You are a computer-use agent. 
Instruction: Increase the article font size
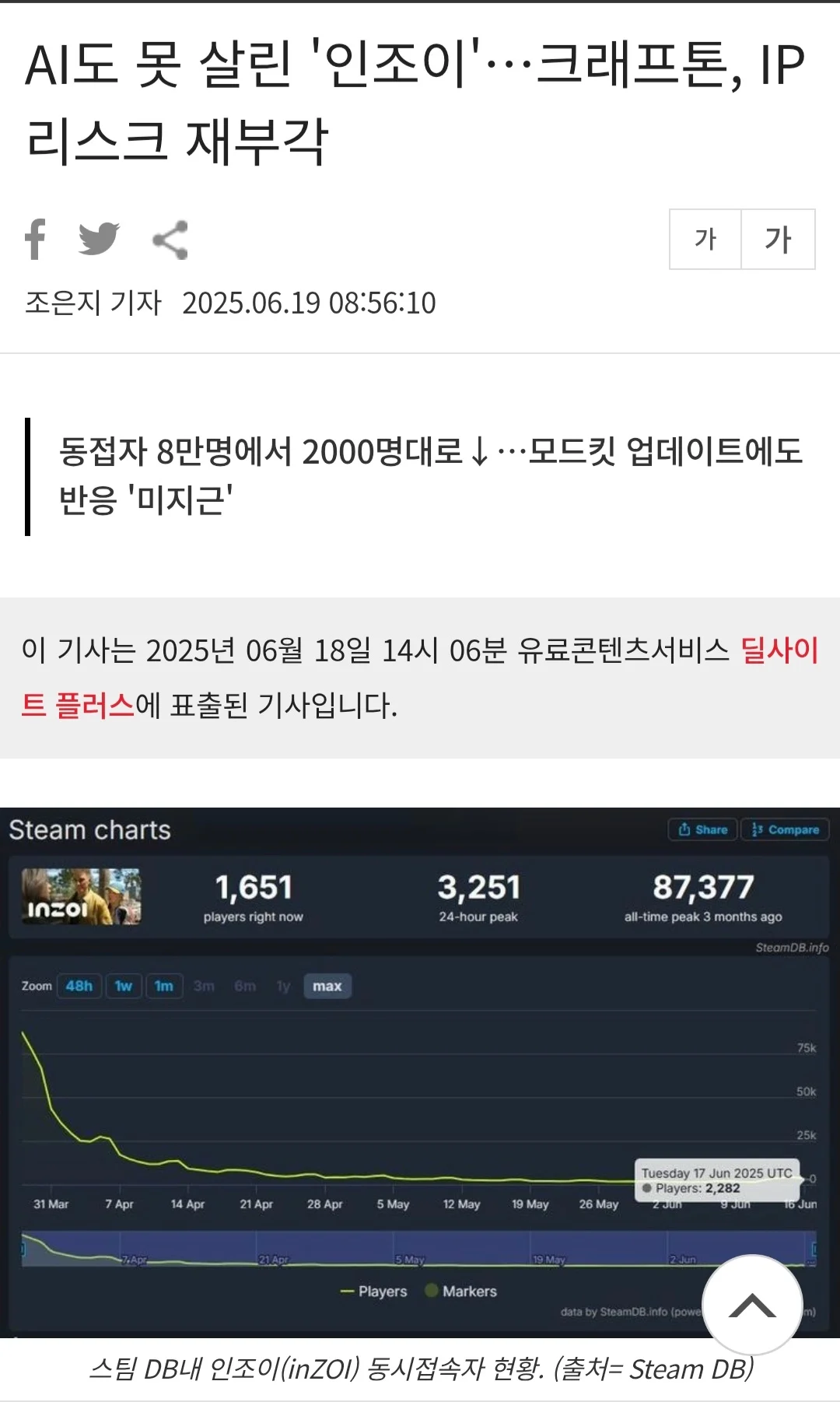pyautogui.click(x=778, y=239)
